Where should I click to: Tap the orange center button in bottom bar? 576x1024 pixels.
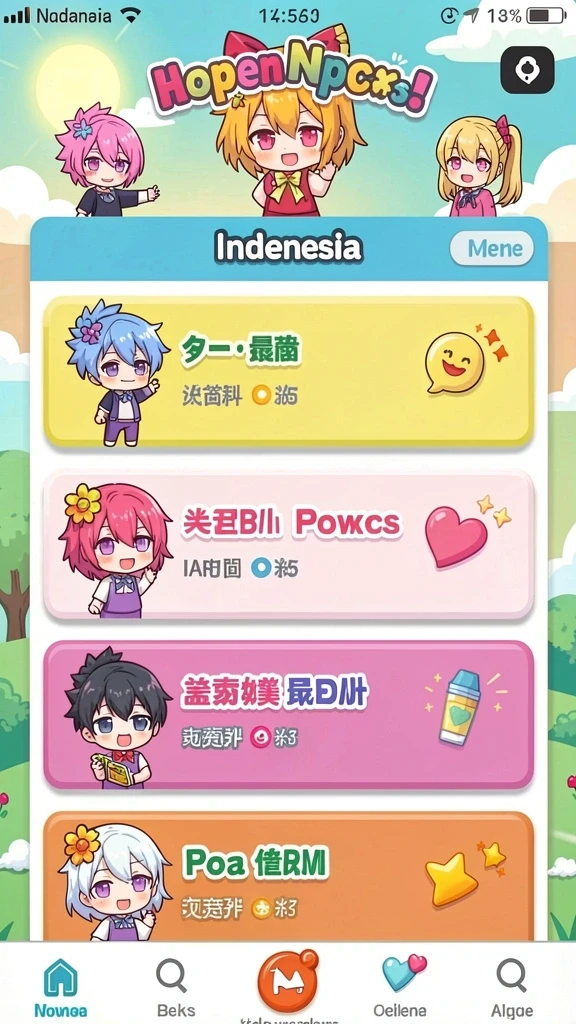[x=287, y=981]
